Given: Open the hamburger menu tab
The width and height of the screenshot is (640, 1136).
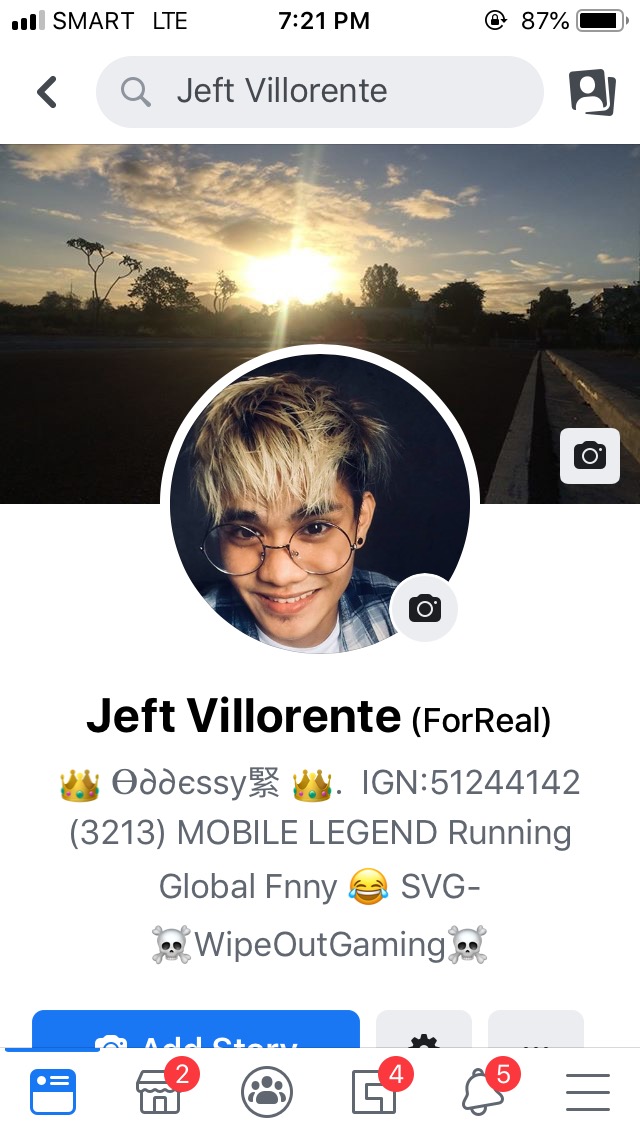Looking at the screenshot, I should pyautogui.click(x=588, y=1092).
